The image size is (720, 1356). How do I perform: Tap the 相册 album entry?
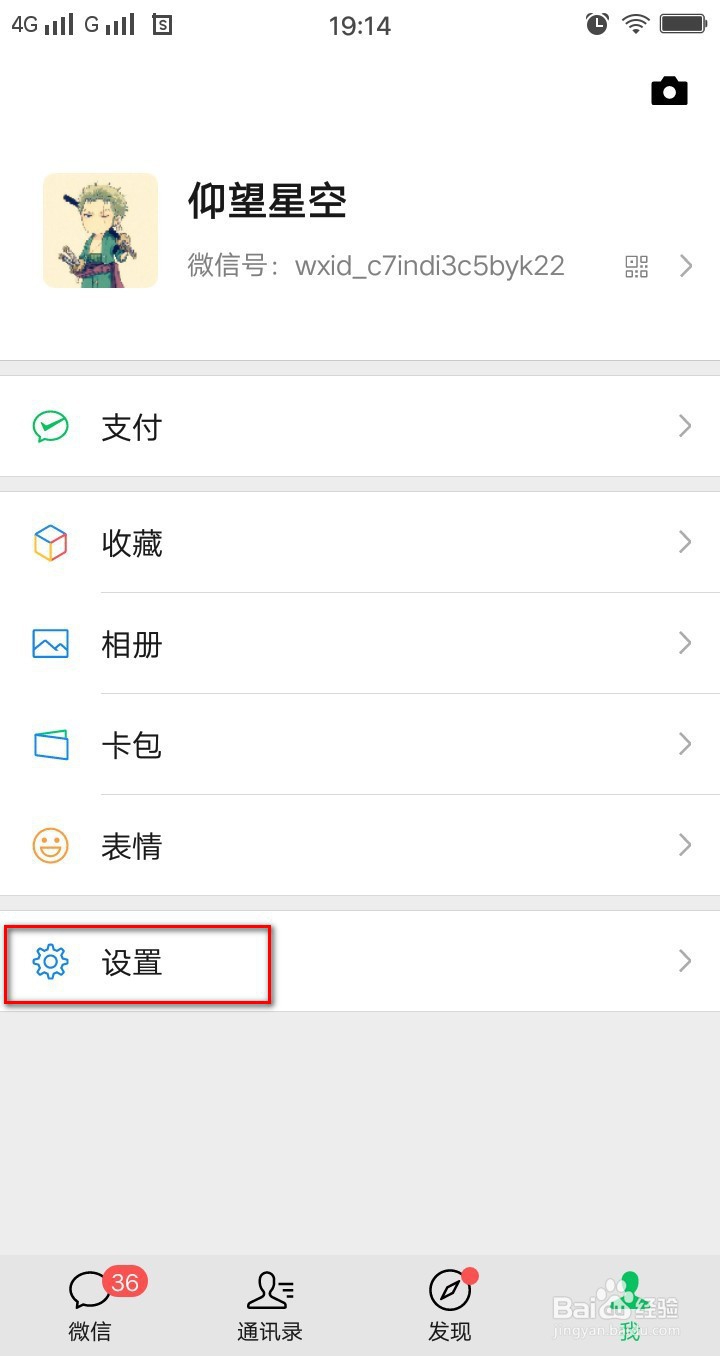coord(133,644)
